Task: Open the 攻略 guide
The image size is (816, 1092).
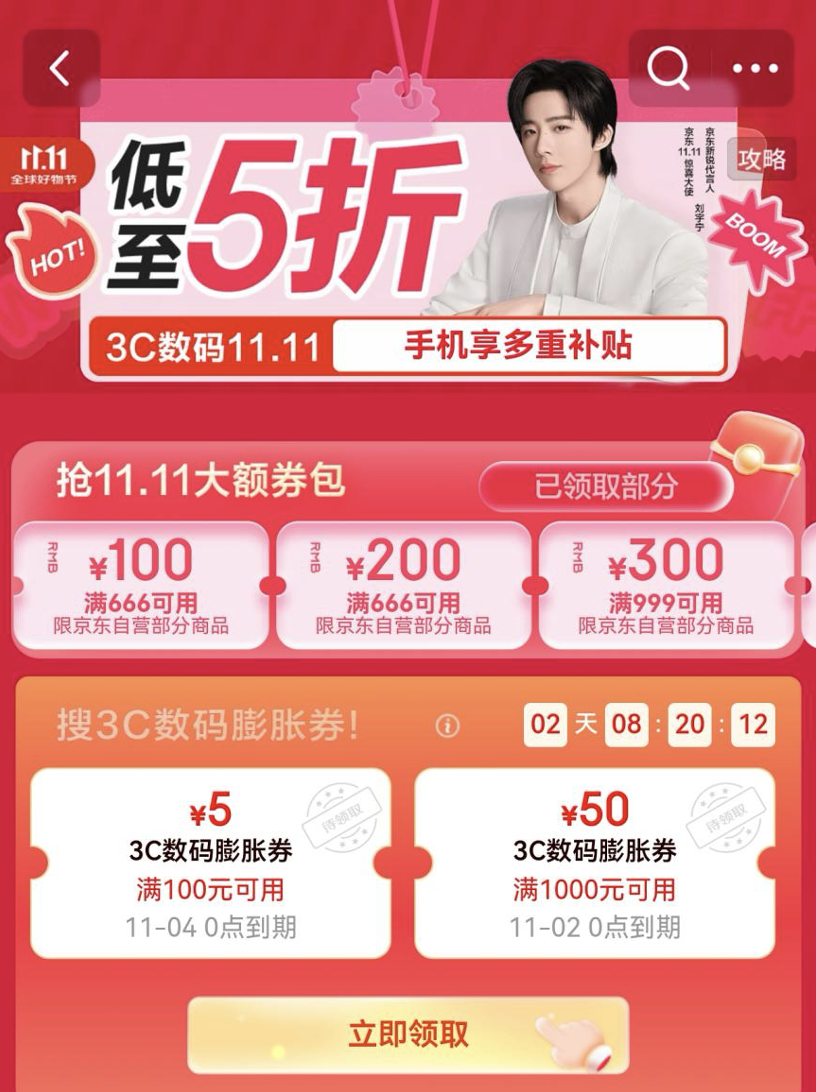Action: [x=762, y=159]
